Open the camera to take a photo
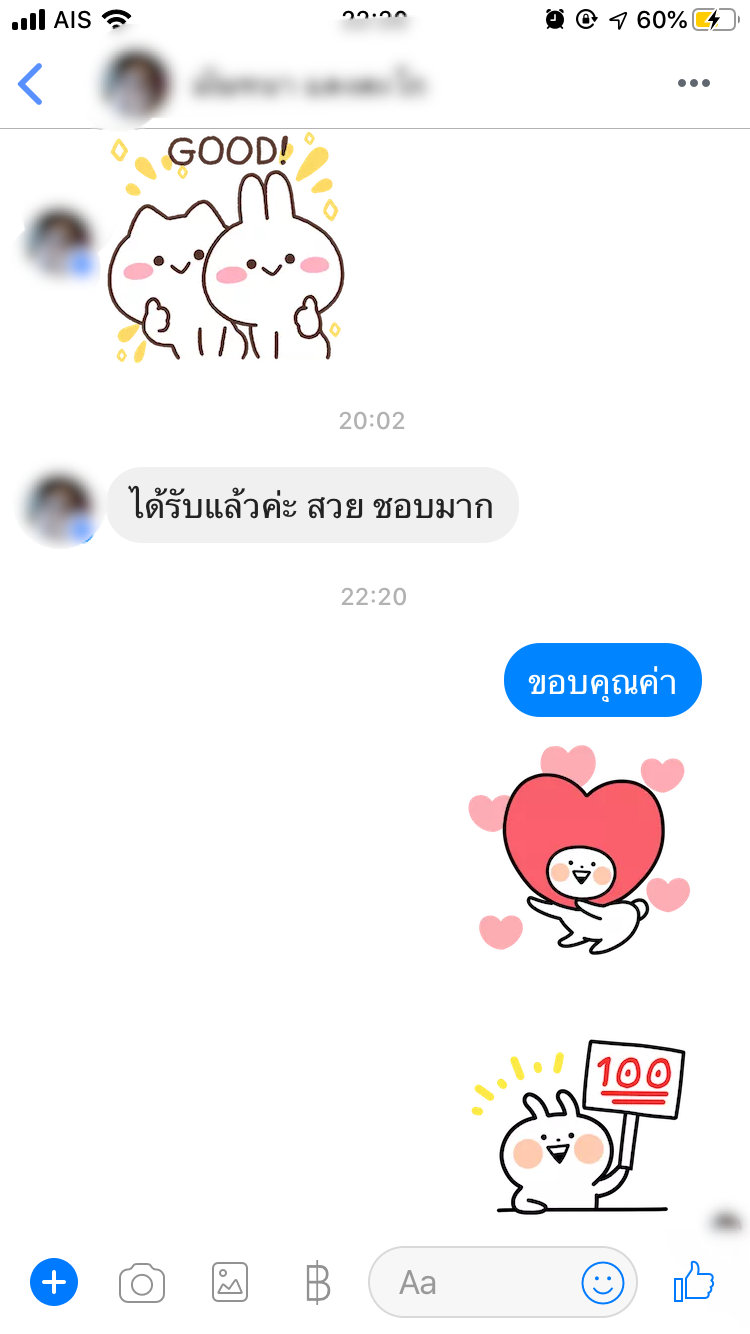The height and width of the screenshot is (1334, 750). 142,1283
